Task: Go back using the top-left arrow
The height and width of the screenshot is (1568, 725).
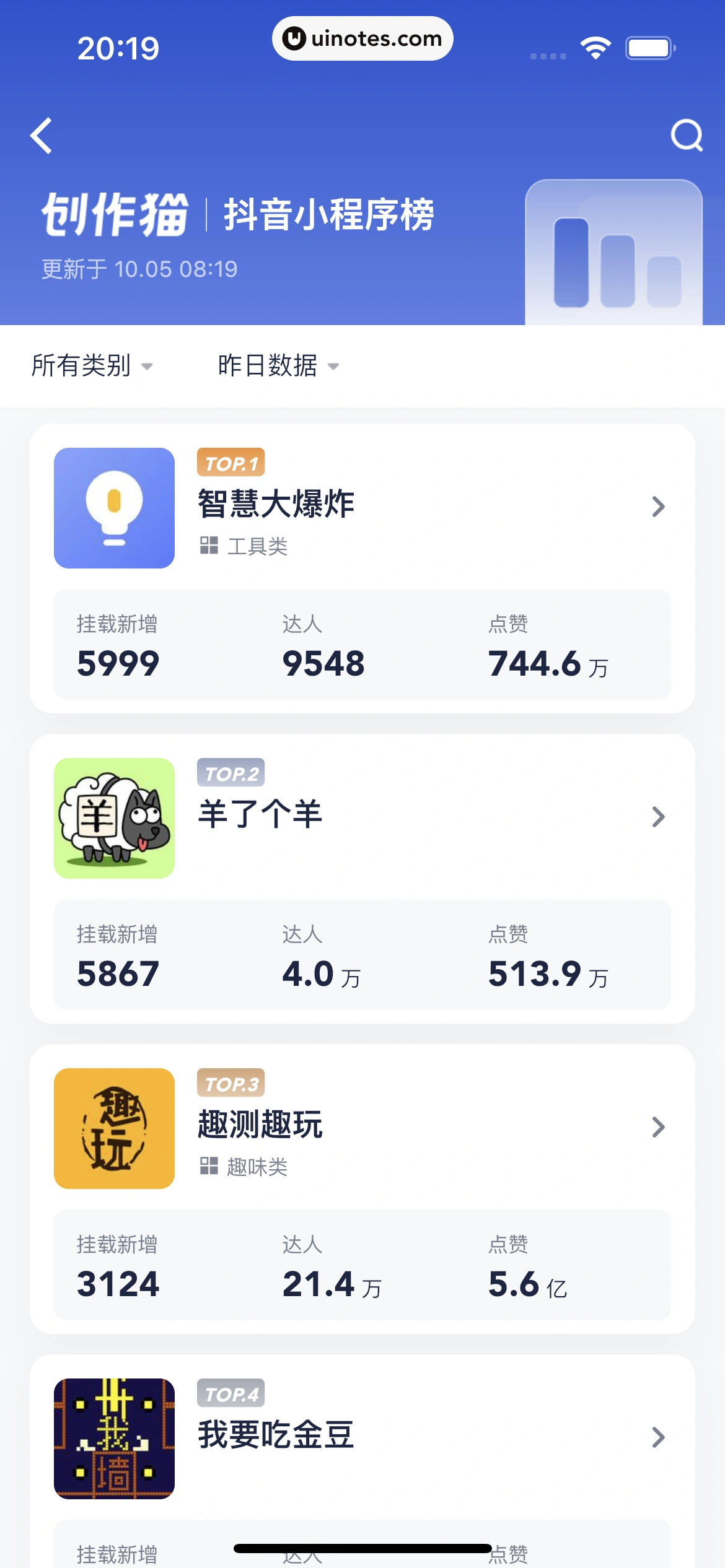Action: (x=42, y=136)
